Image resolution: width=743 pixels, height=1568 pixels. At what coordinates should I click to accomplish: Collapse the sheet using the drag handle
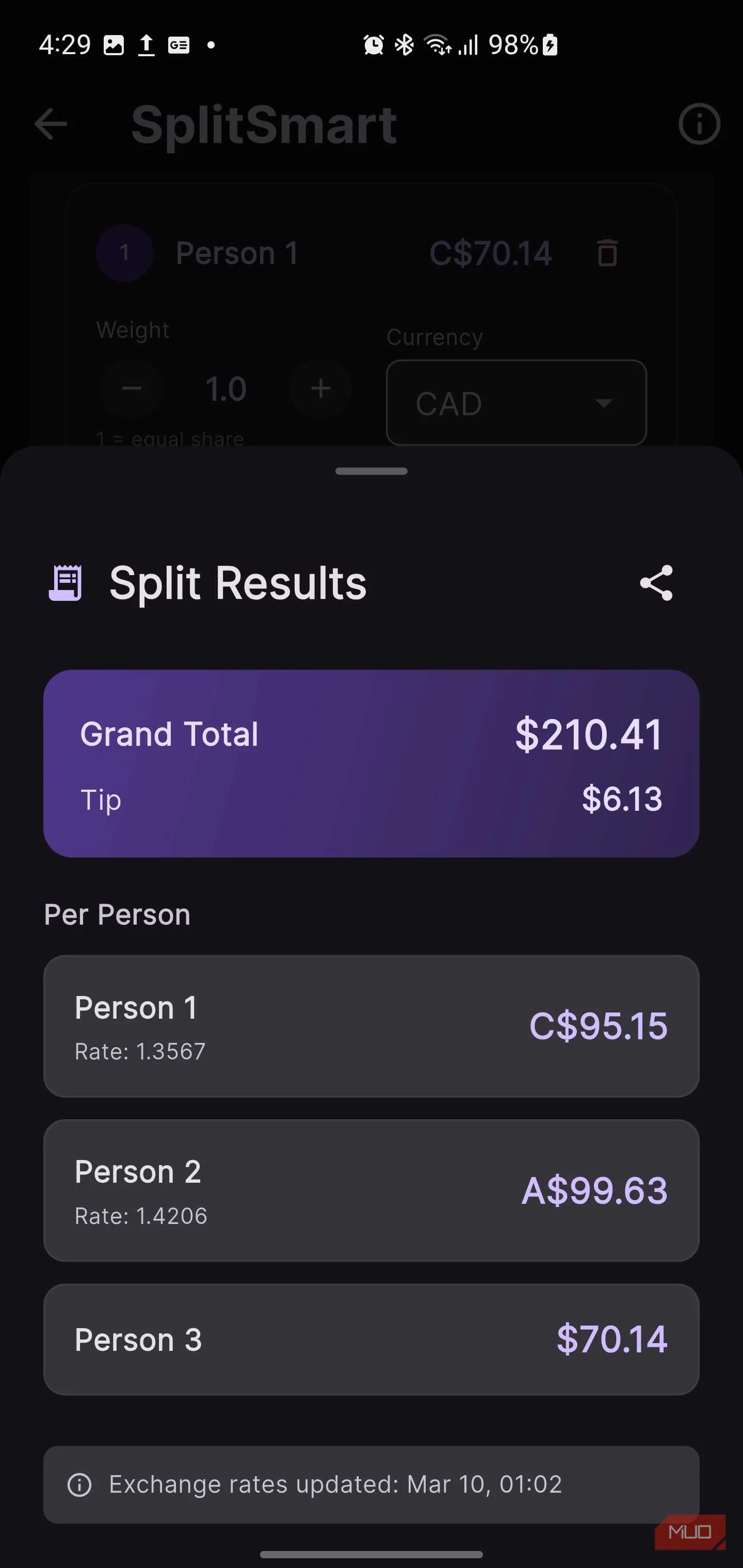tap(371, 470)
